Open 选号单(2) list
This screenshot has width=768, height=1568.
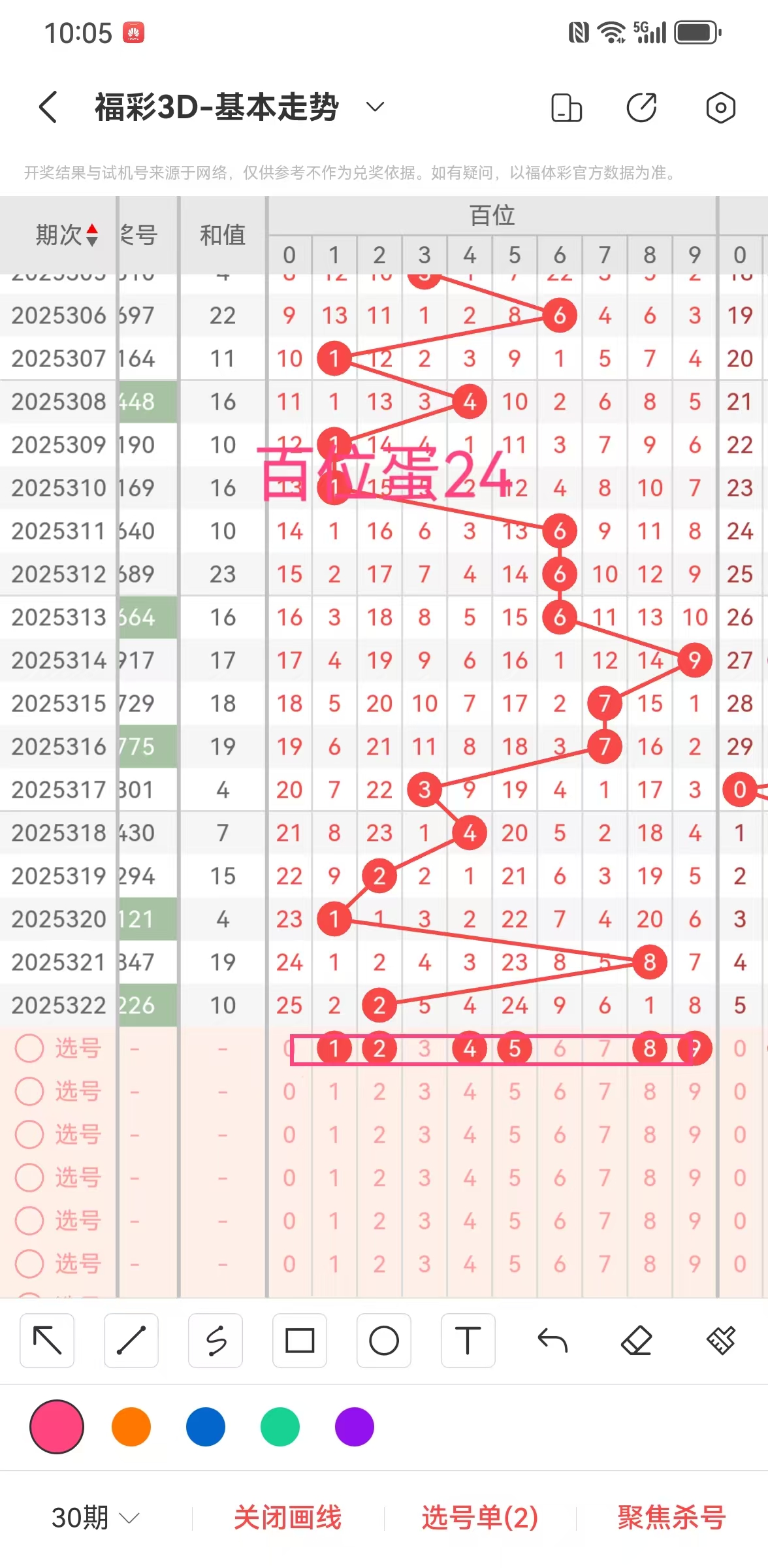480,1517
